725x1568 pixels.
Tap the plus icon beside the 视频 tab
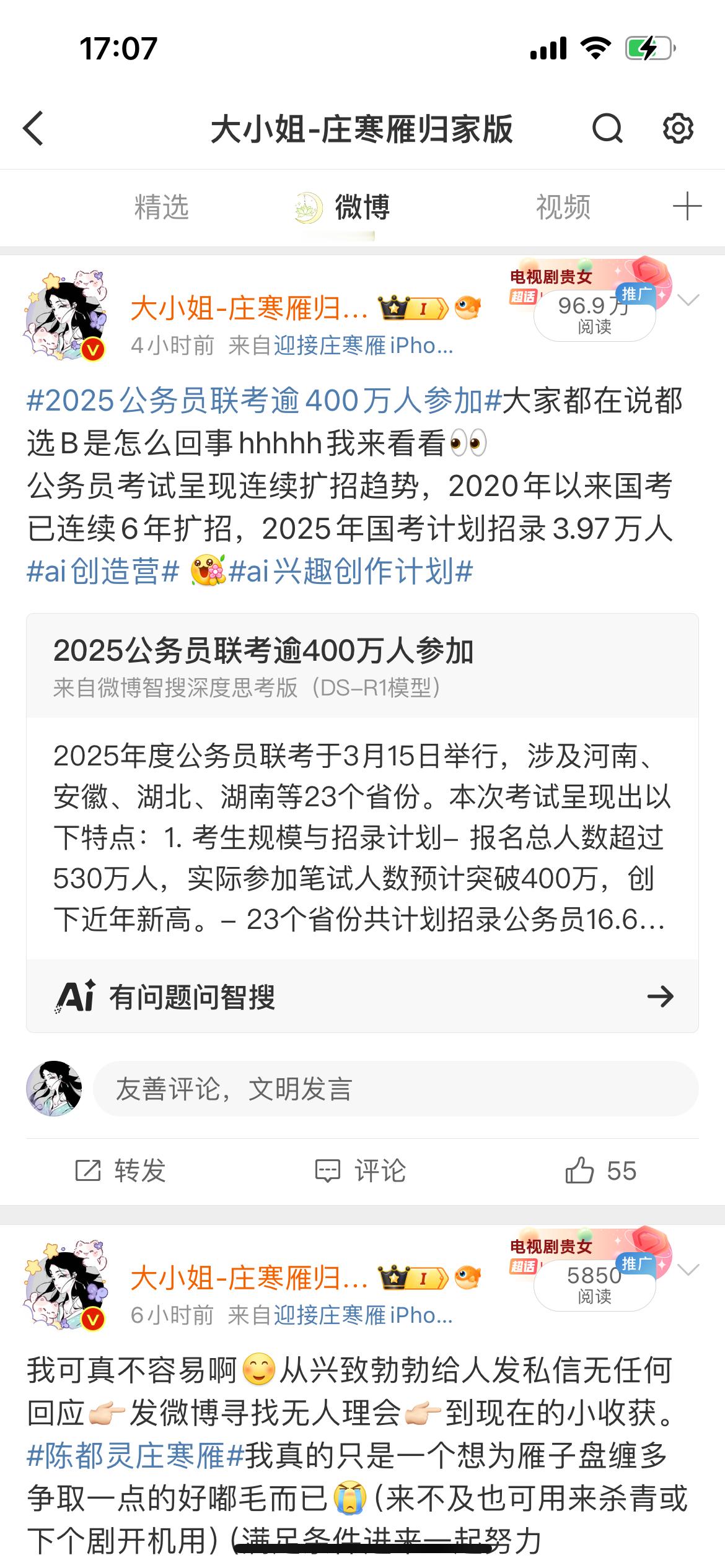click(687, 207)
